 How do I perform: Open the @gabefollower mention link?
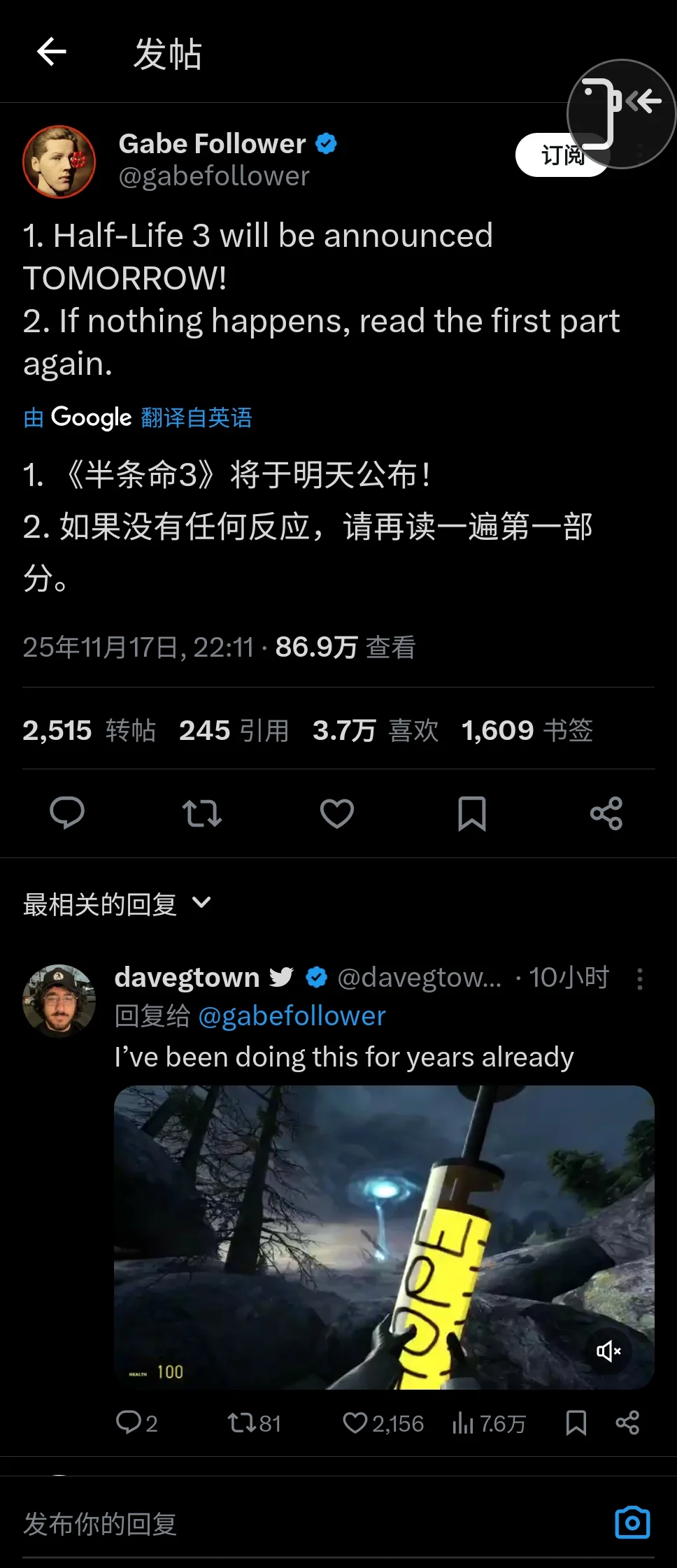[x=292, y=1016]
